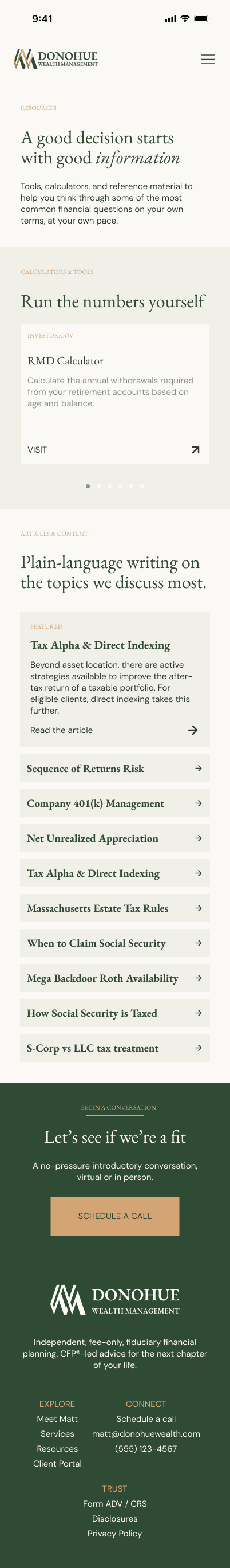Visit the RMD Calculator

pyautogui.click(x=114, y=450)
